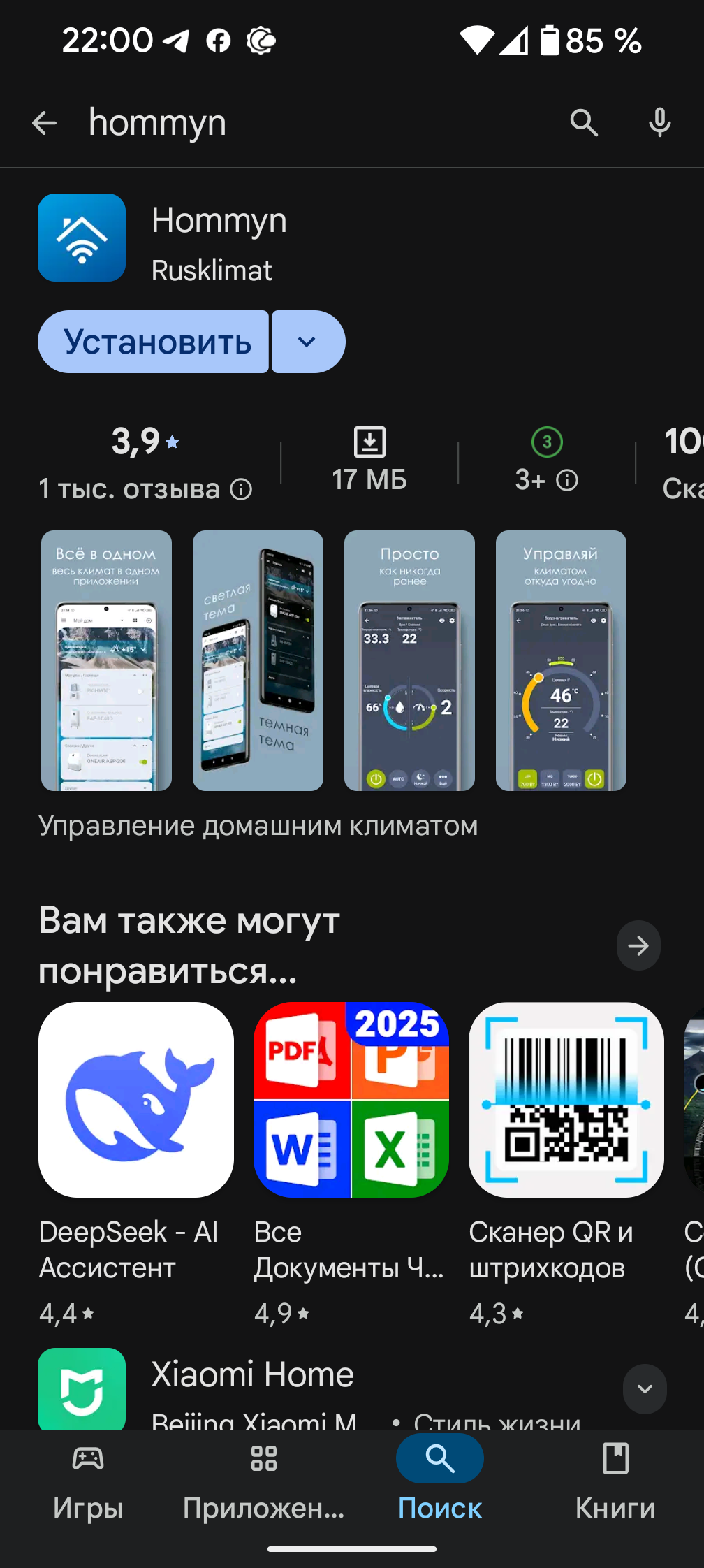Open more apps you may like arrow
The width and height of the screenshot is (704, 1568).
(x=638, y=946)
